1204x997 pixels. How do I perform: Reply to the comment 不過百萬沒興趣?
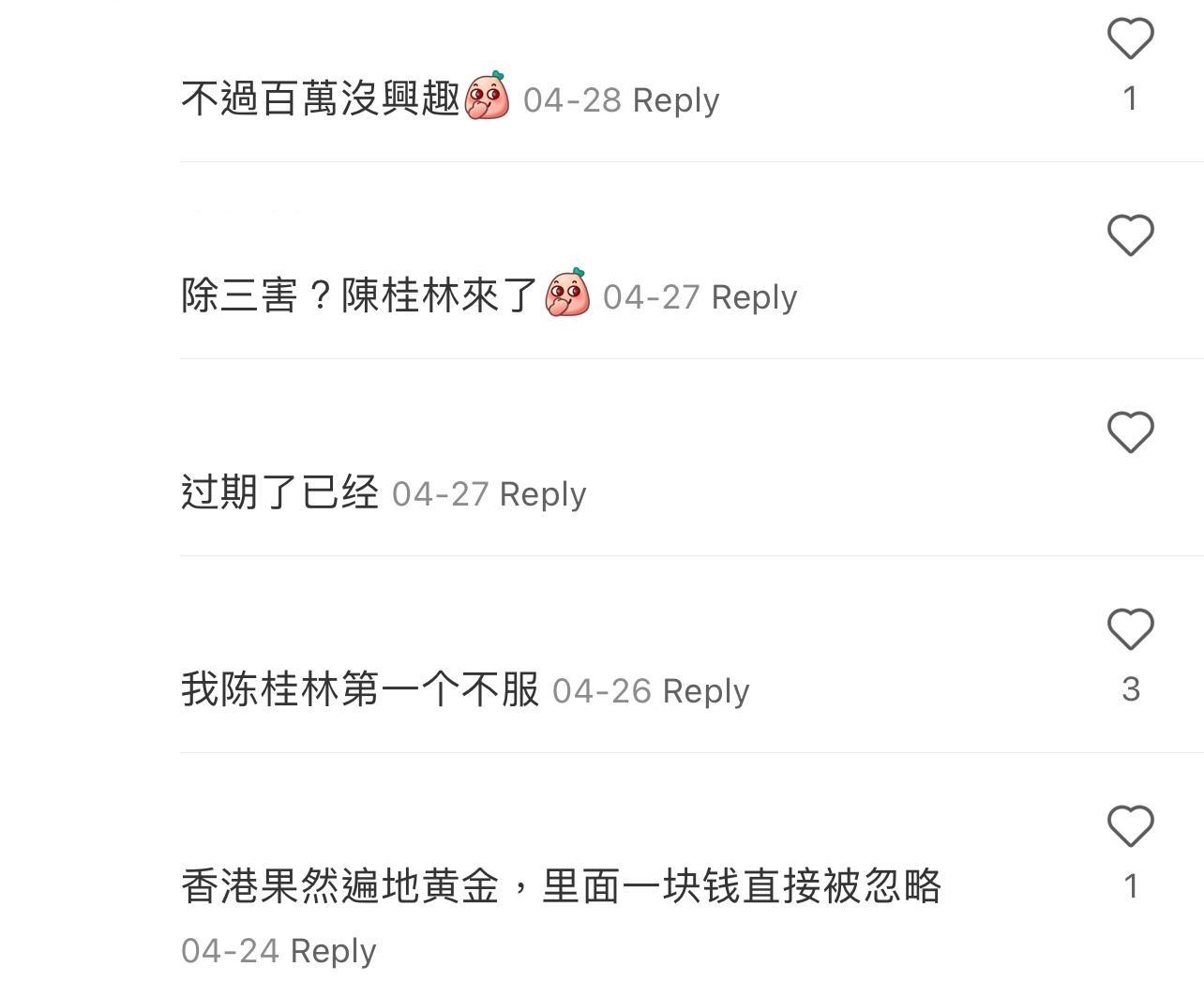[676, 100]
